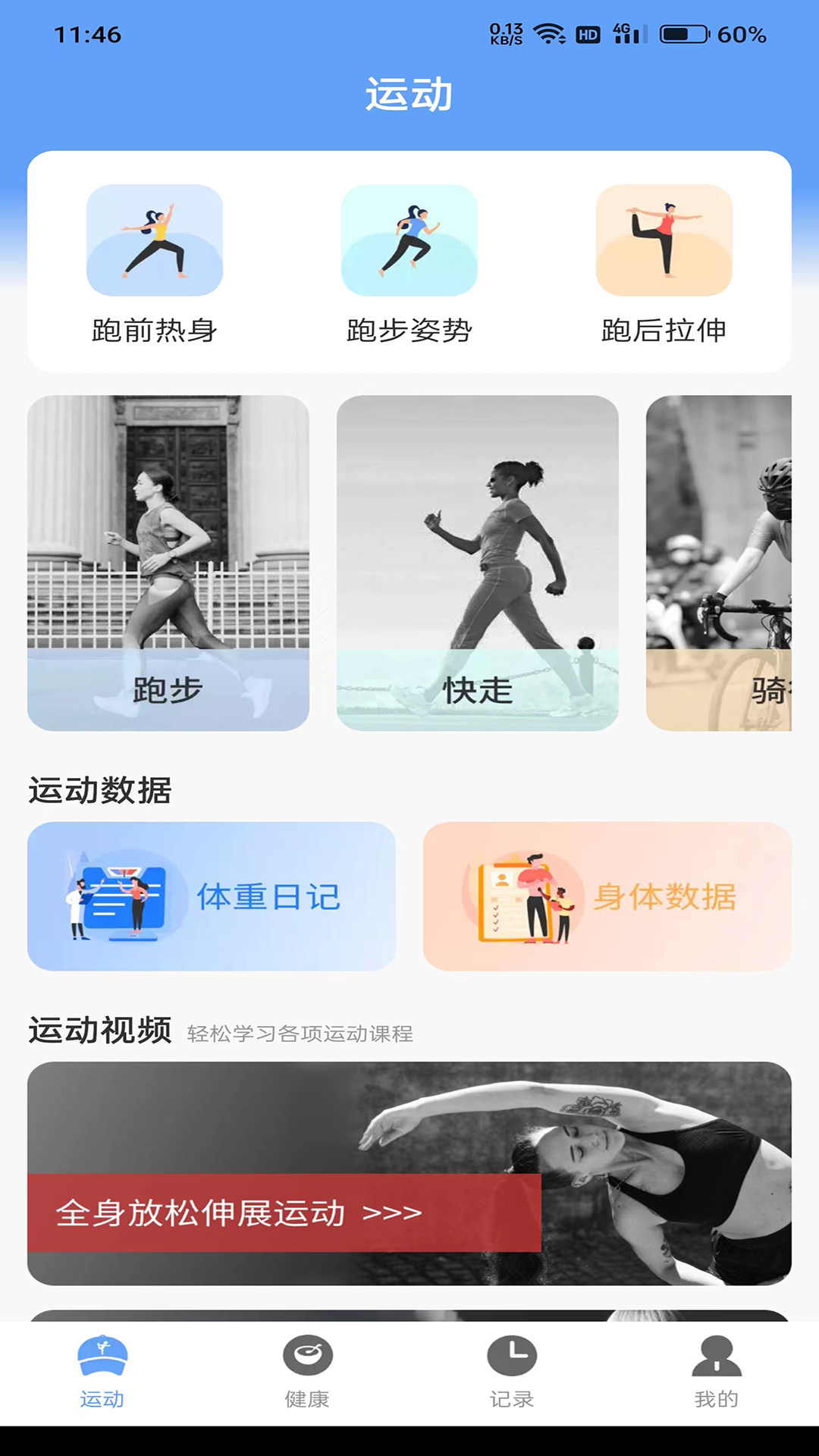Open the 体重日记 weight diary card
Viewport: 819px width, 1456px height.
[x=212, y=897]
